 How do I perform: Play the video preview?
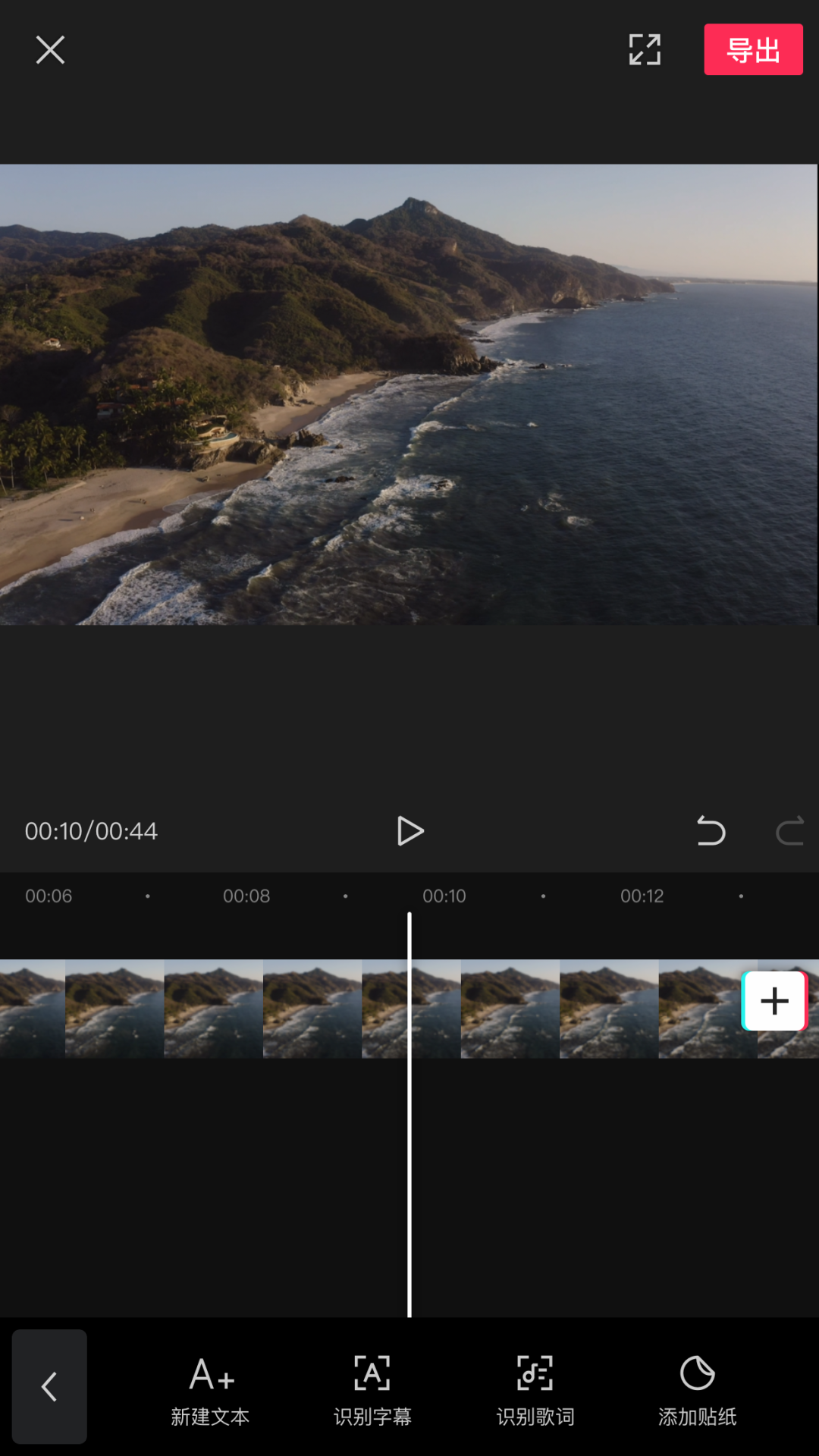(x=410, y=831)
